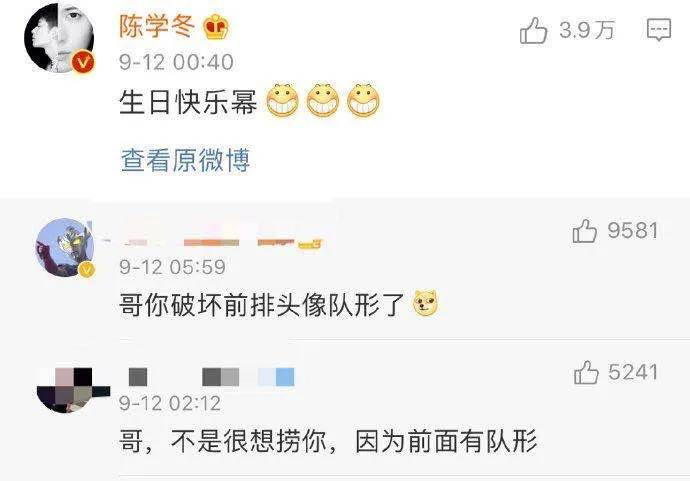This screenshot has width=690, height=481.
Task: Like the comment with 9581 likes
Action: (x=585, y=232)
